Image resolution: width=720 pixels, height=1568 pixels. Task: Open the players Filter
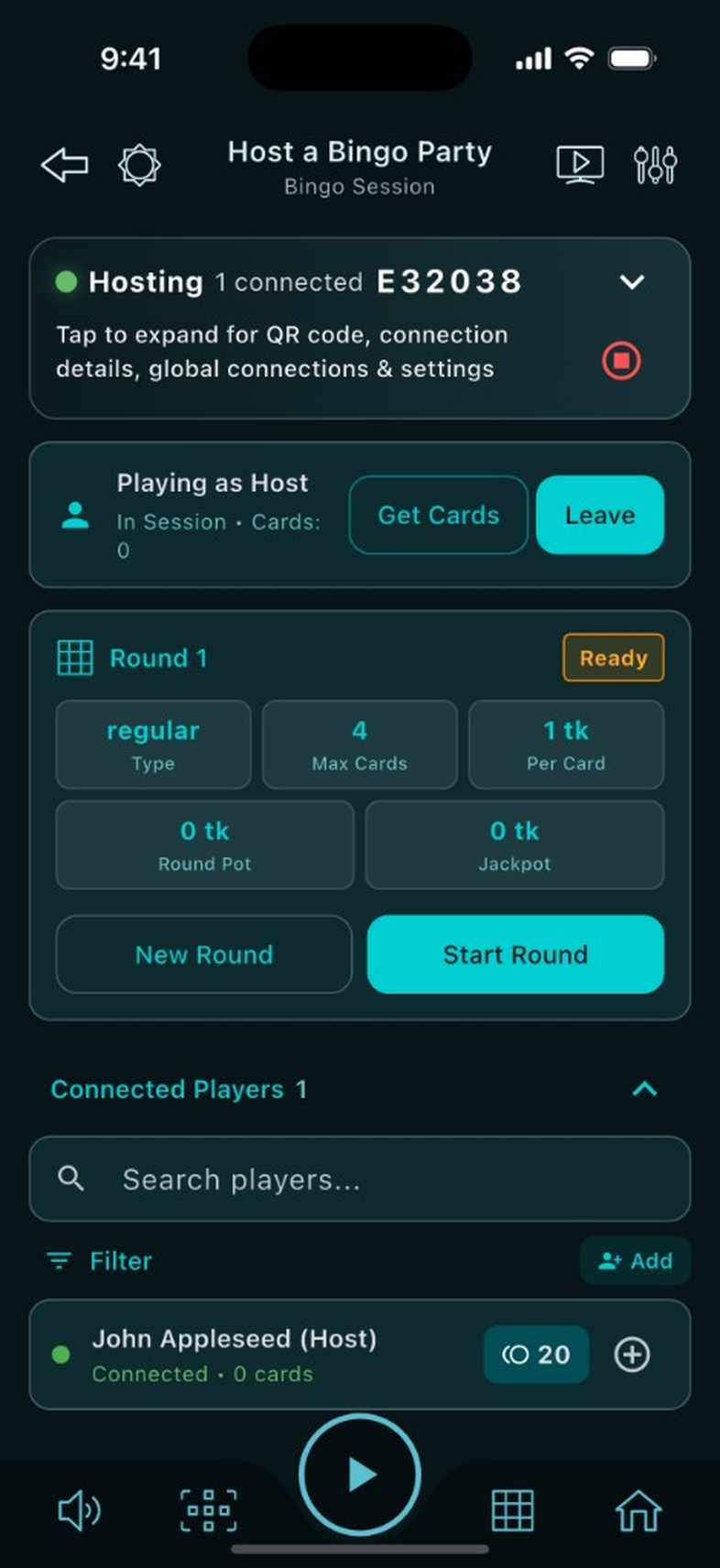tap(99, 1261)
